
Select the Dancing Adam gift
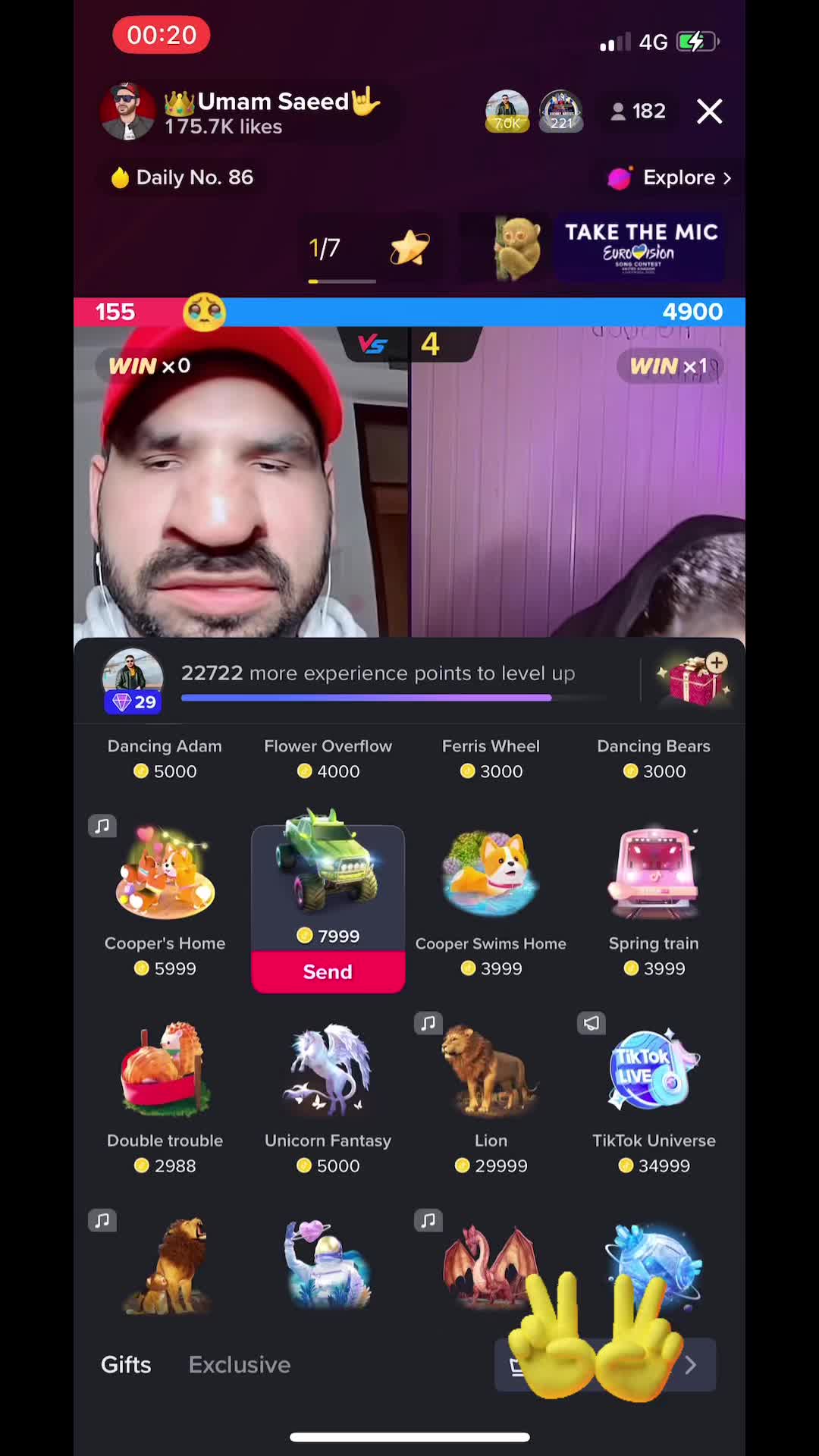click(x=165, y=758)
